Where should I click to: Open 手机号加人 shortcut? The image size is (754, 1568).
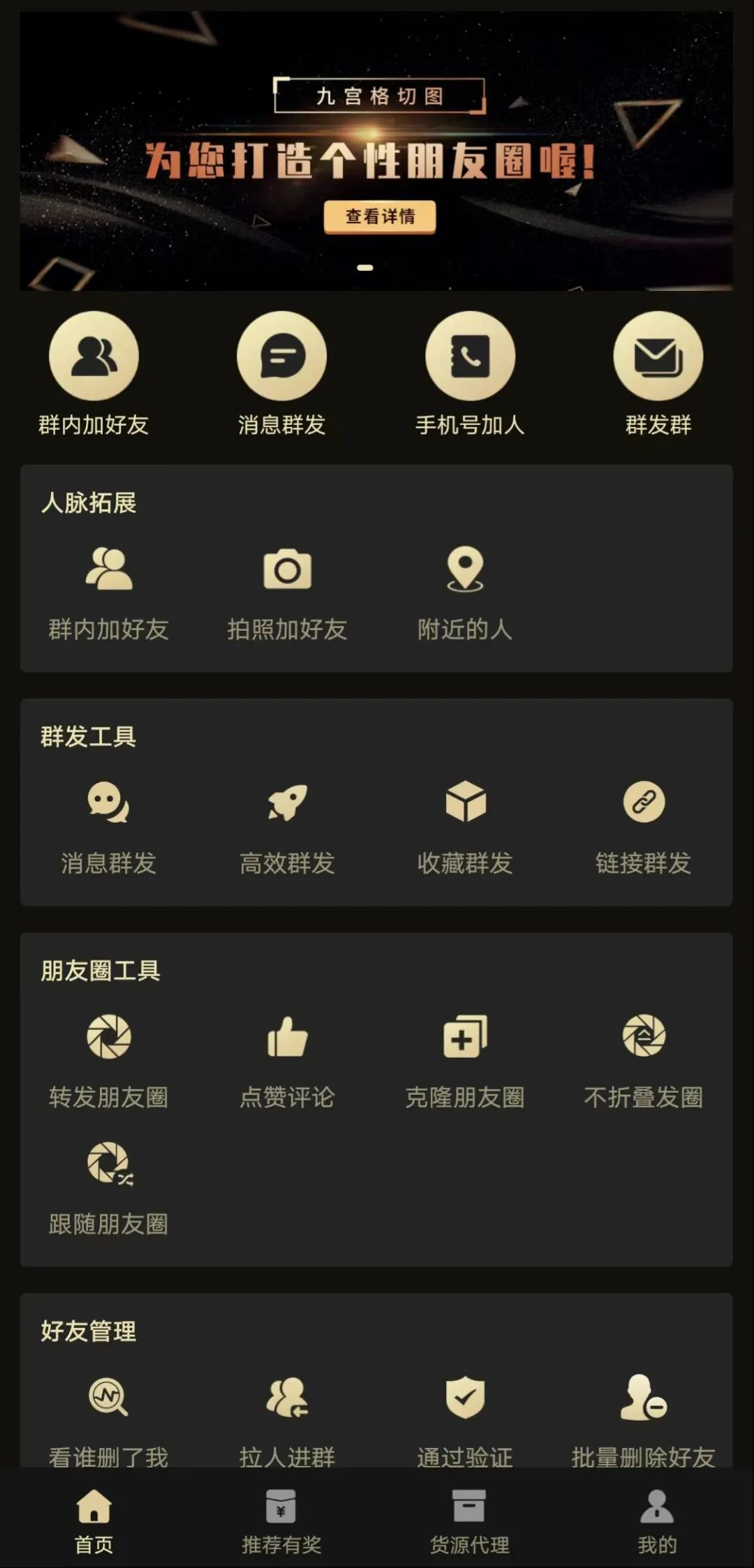tap(470, 374)
